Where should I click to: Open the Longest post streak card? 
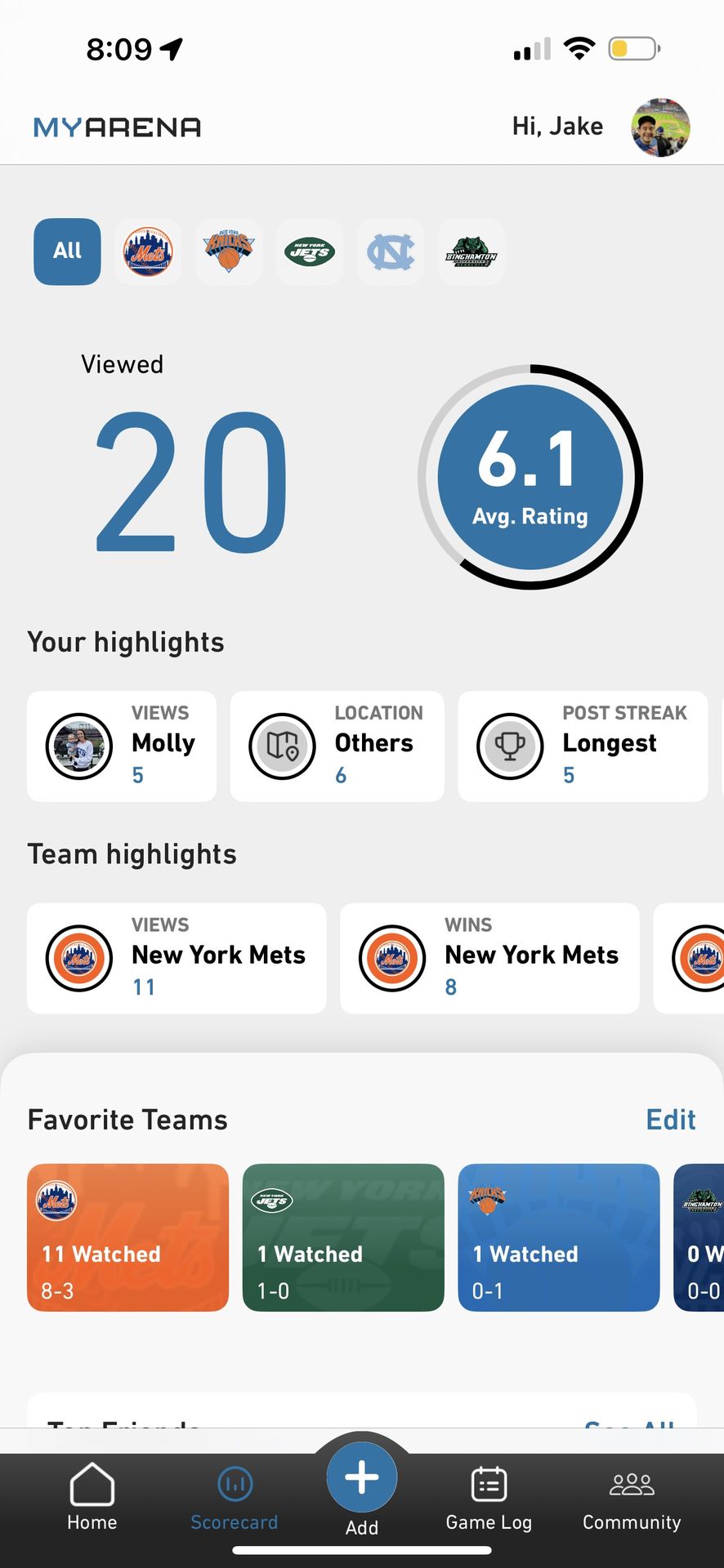pyautogui.click(x=583, y=746)
